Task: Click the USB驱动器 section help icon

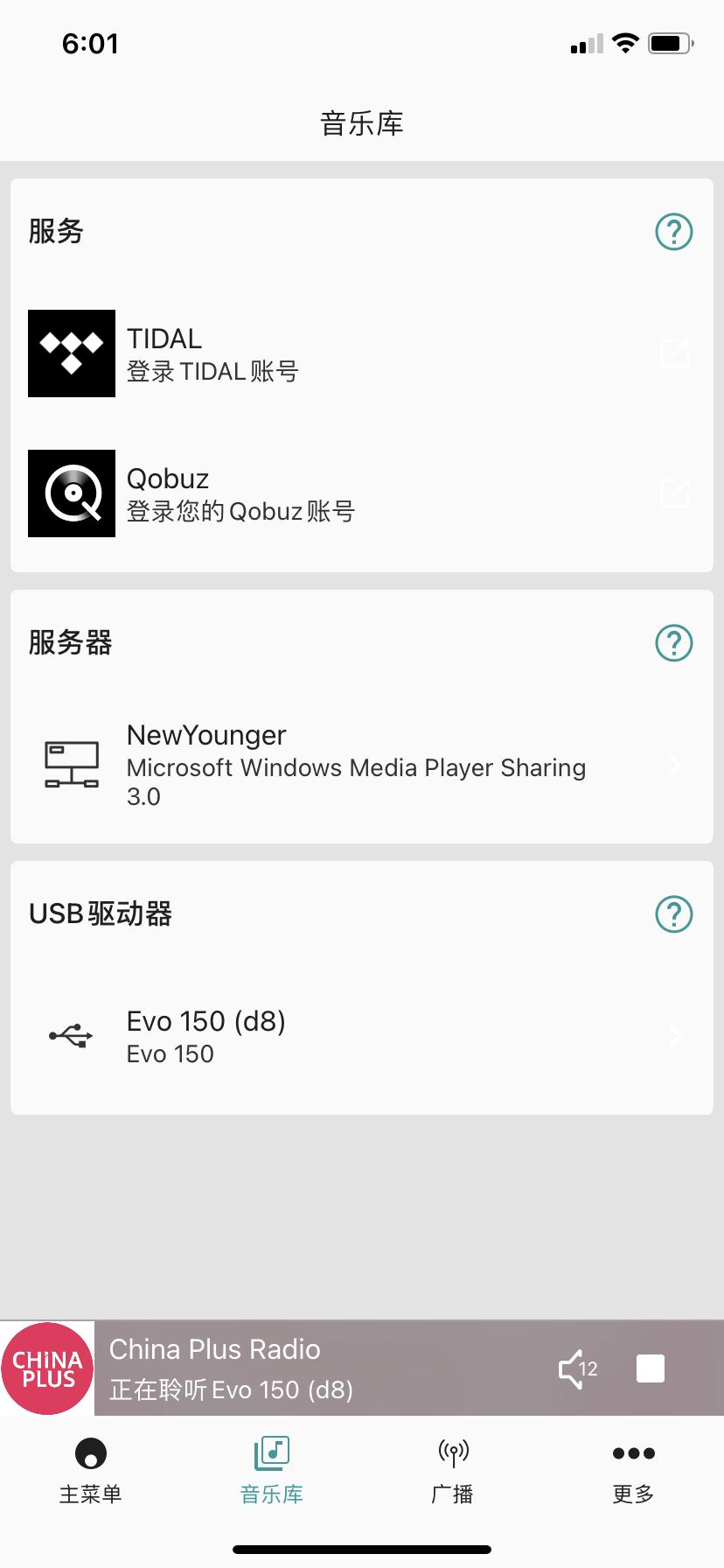Action: click(672, 913)
